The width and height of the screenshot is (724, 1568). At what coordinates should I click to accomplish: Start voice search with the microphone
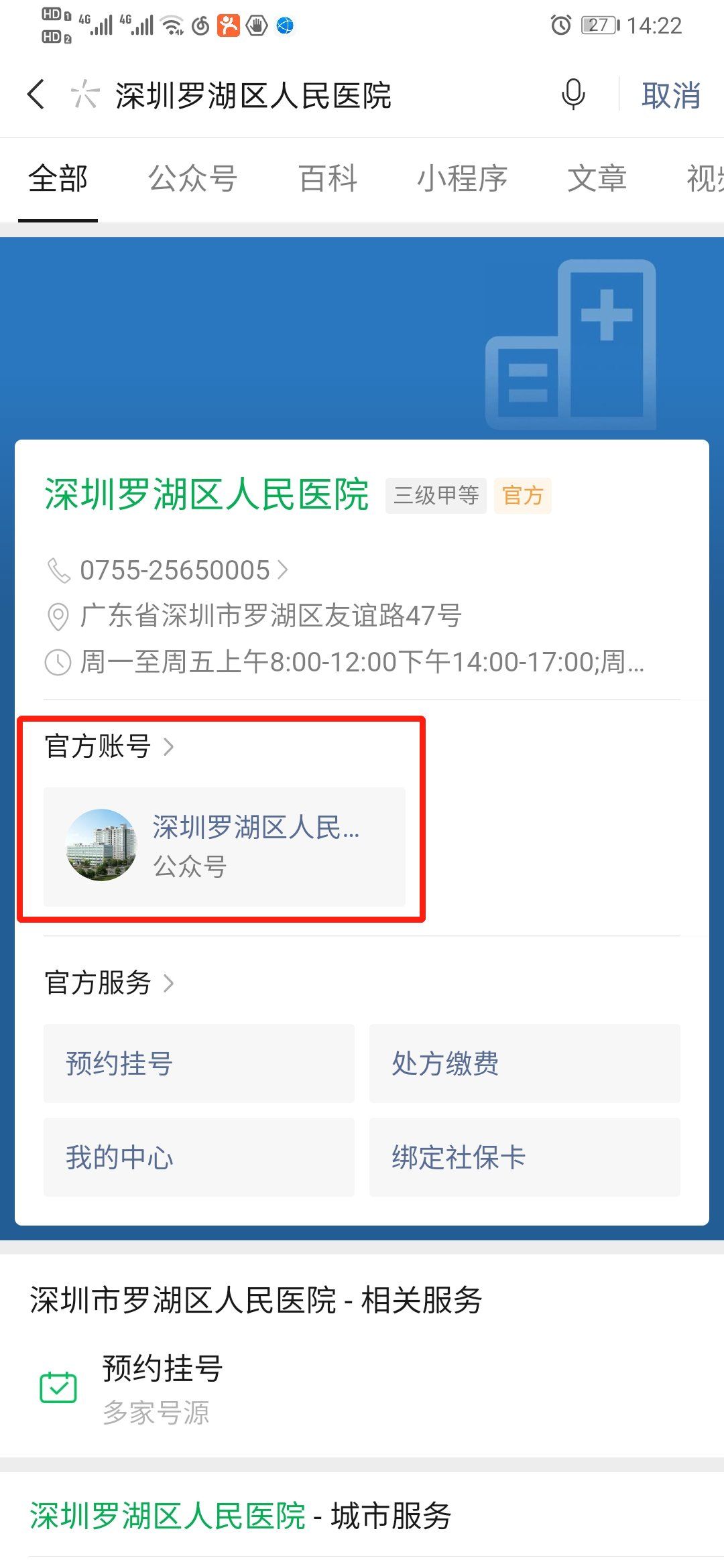[572, 94]
